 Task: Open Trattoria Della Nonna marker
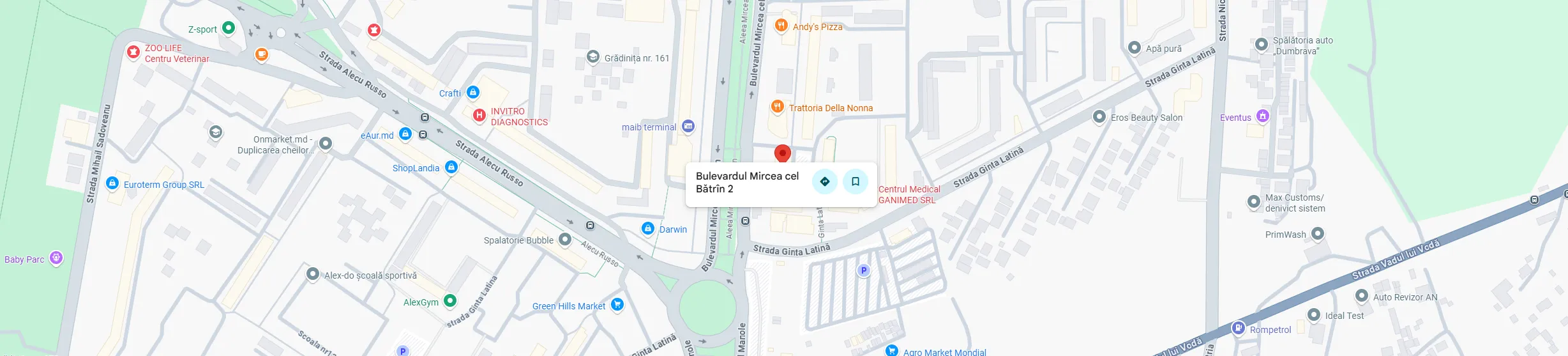(777, 107)
